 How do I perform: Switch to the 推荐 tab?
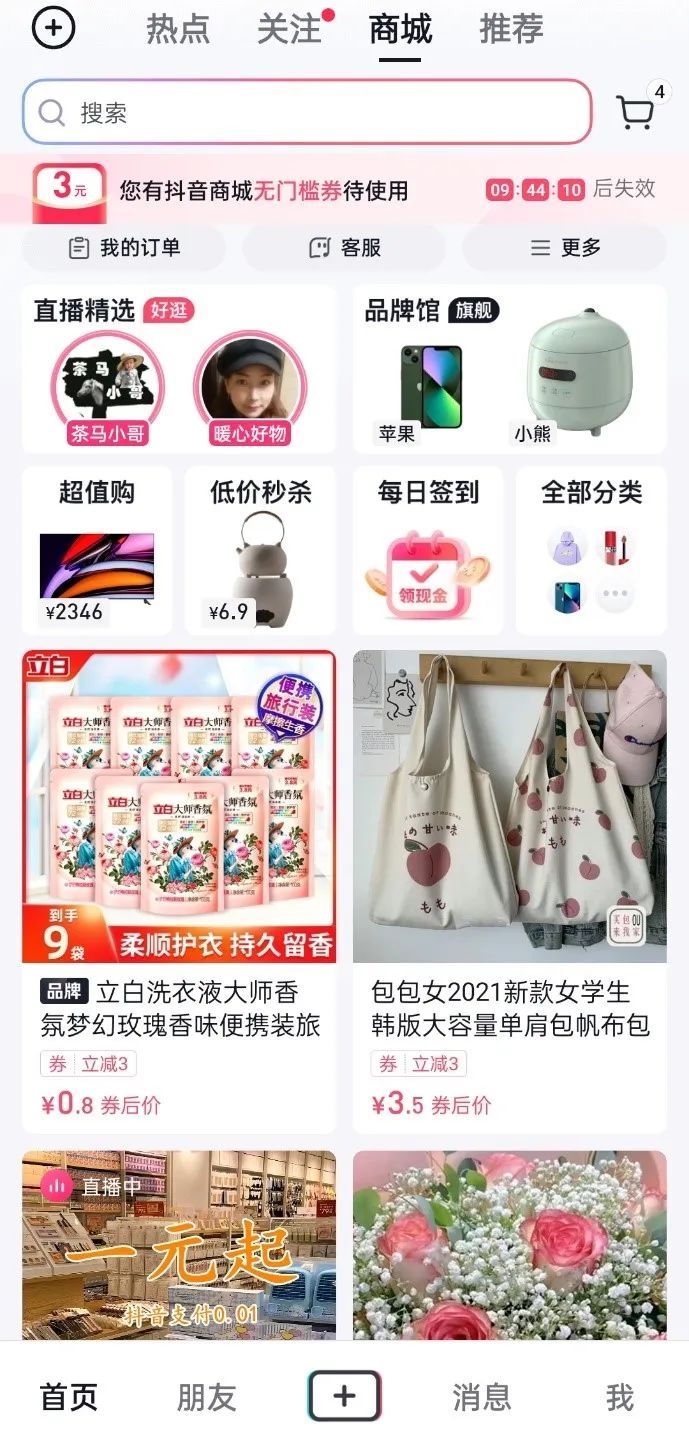tap(511, 29)
